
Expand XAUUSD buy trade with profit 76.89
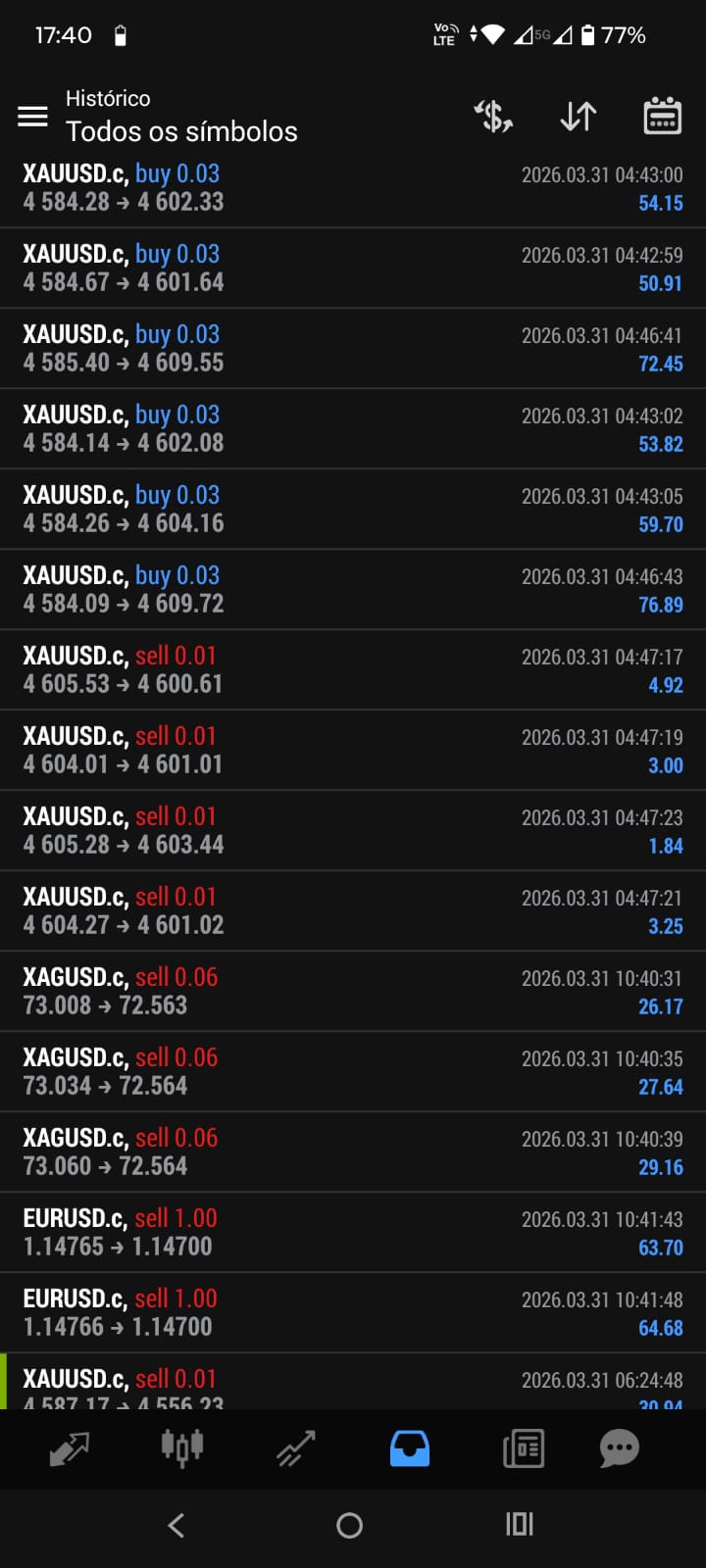click(353, 590)
